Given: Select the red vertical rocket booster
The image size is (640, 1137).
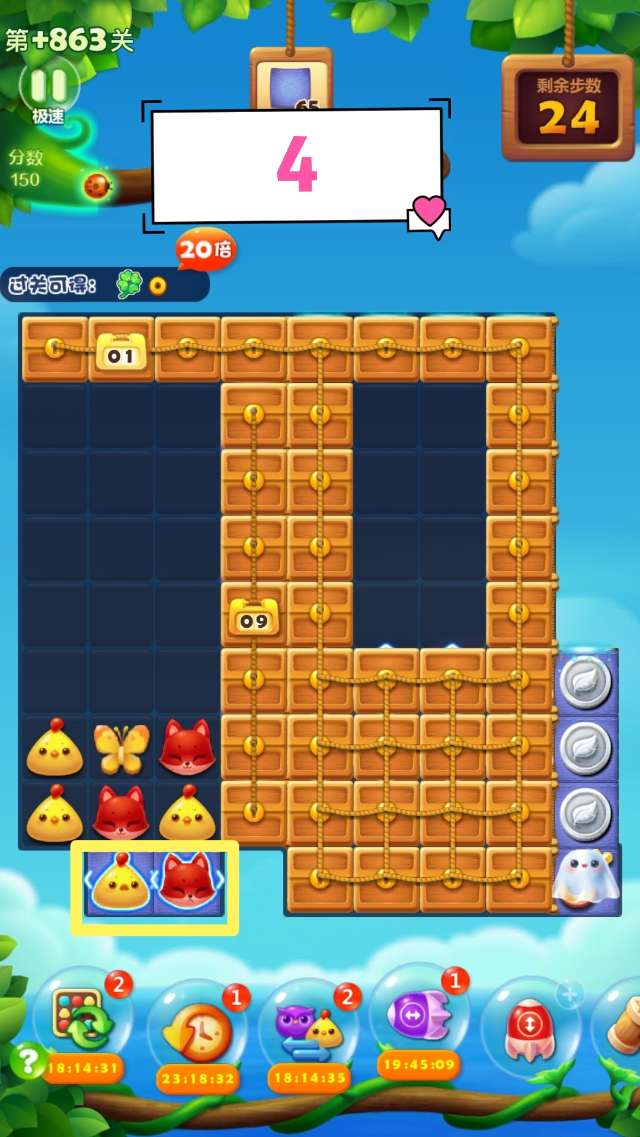Looking at the screenshot, I should click(530, 1028).
